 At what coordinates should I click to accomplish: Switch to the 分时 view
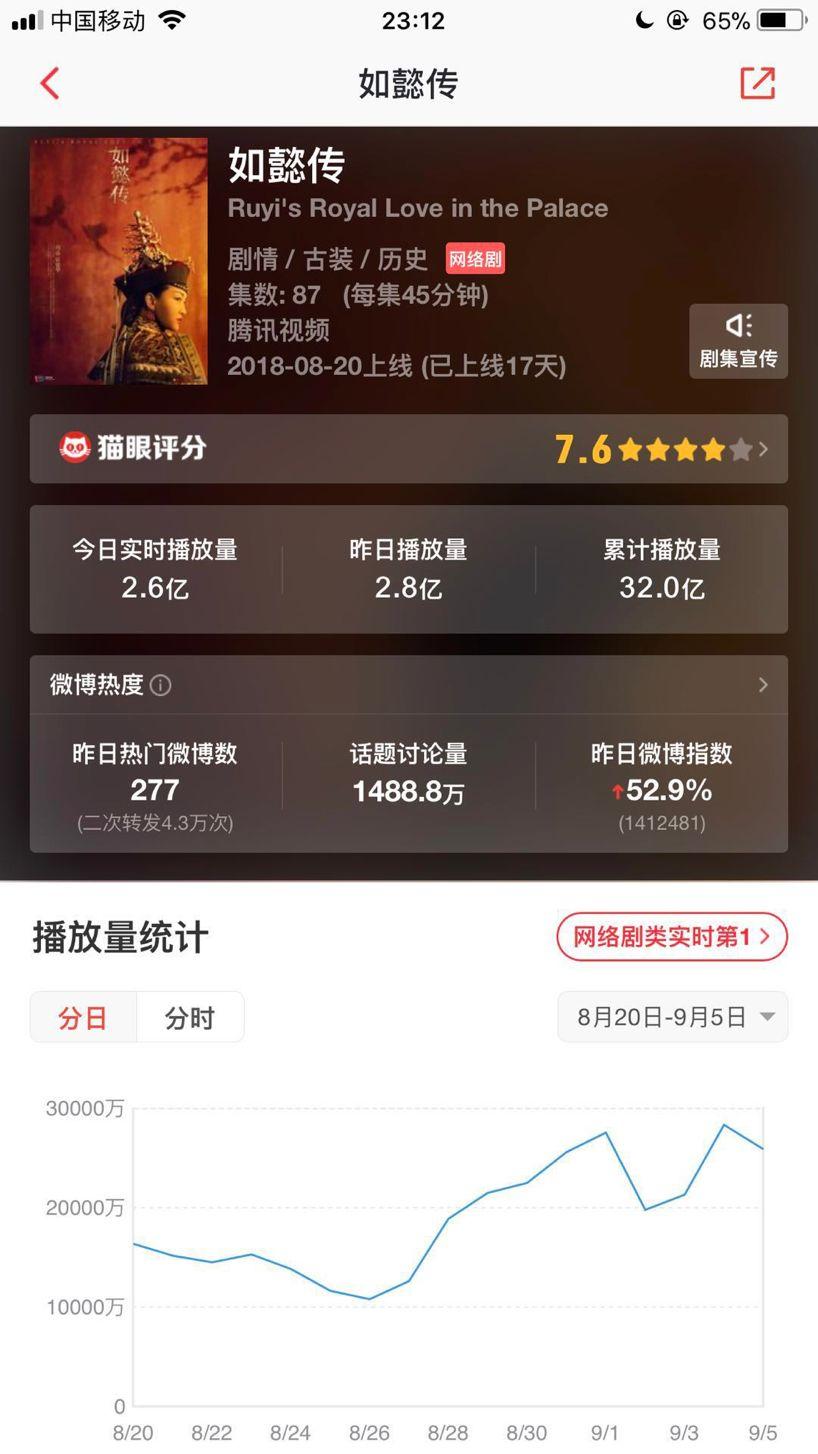point(190,1017)
